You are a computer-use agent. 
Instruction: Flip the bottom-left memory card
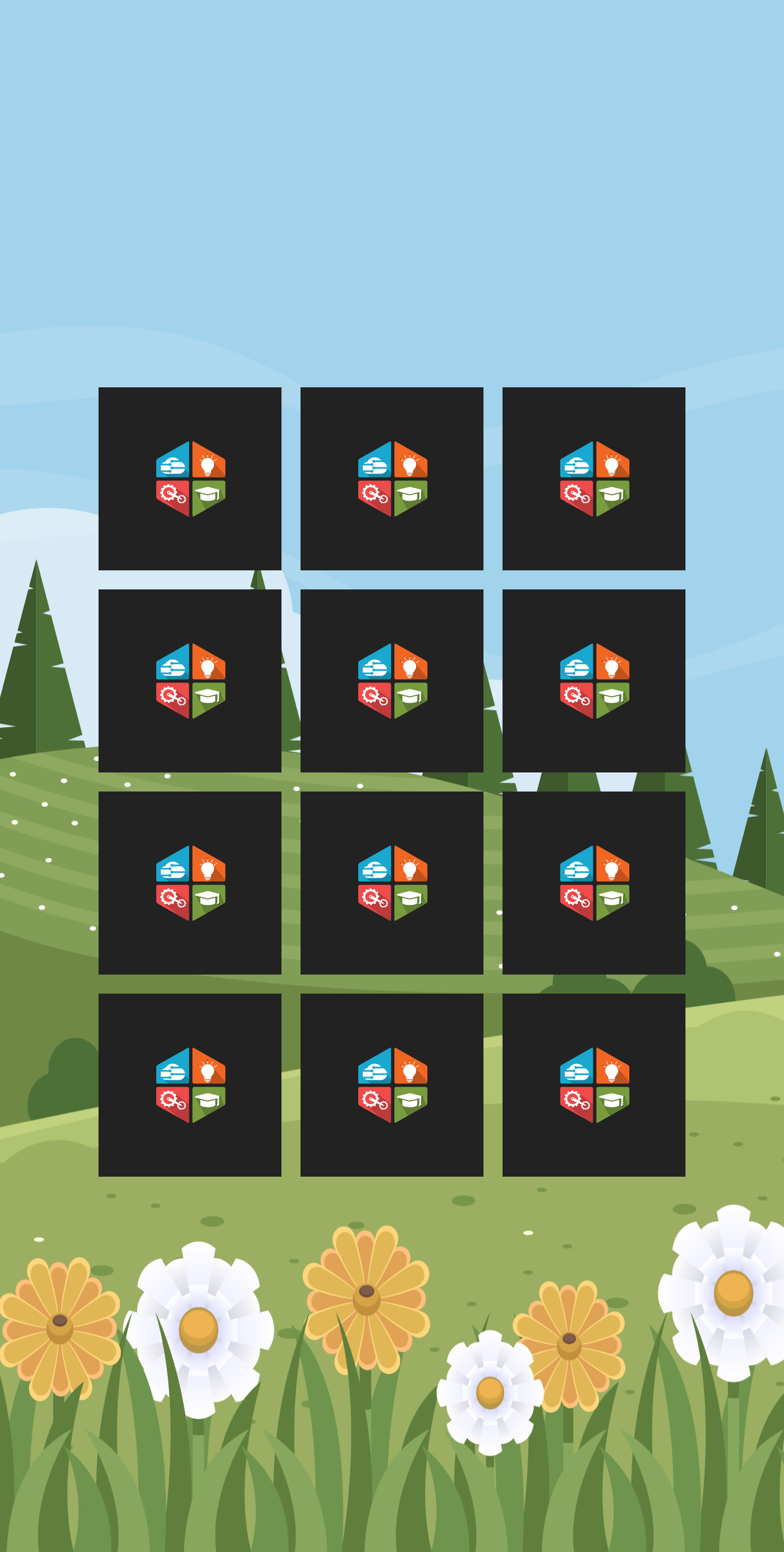click(x=189, y=1085)
